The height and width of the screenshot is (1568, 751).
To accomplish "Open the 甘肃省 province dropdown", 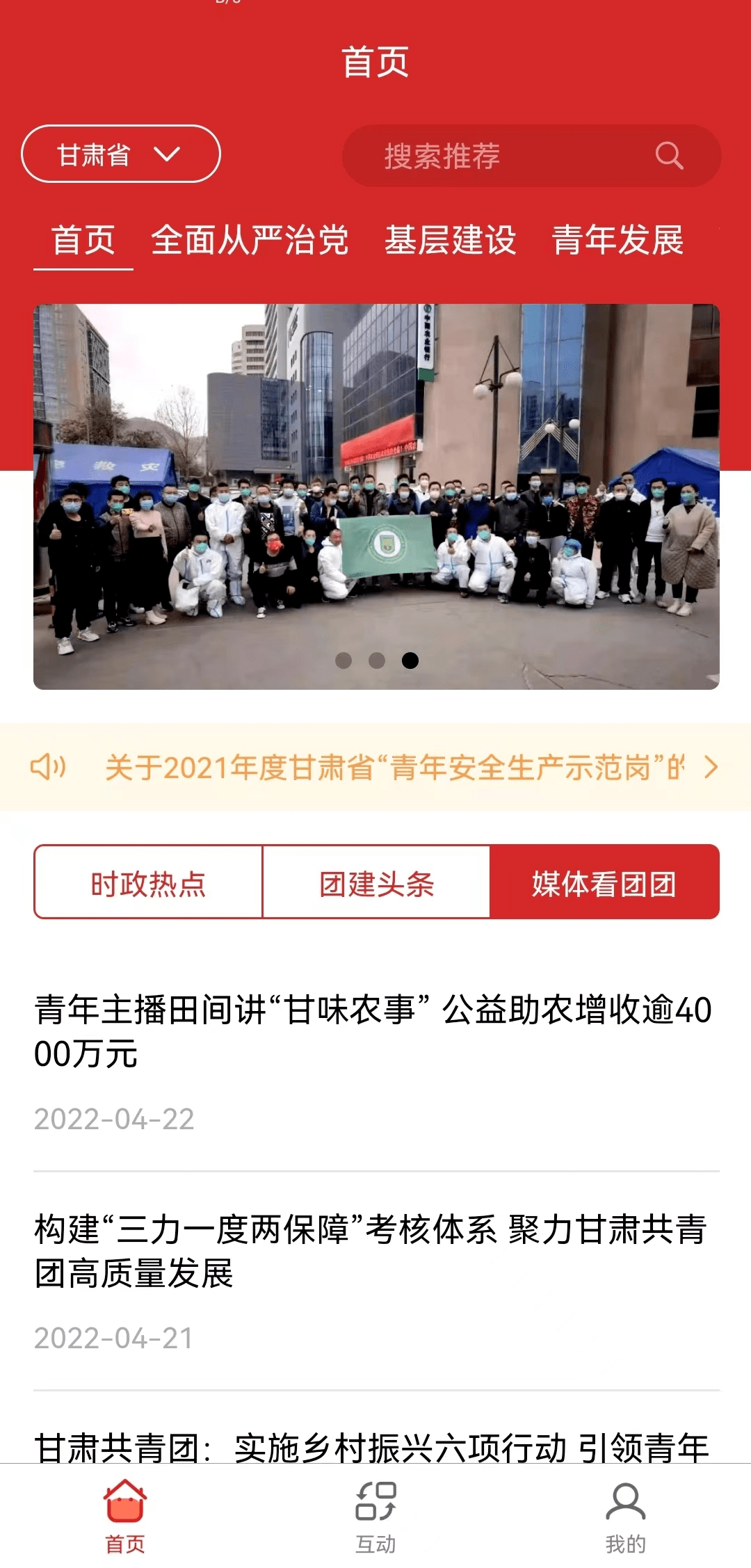I will click(120, 154).
